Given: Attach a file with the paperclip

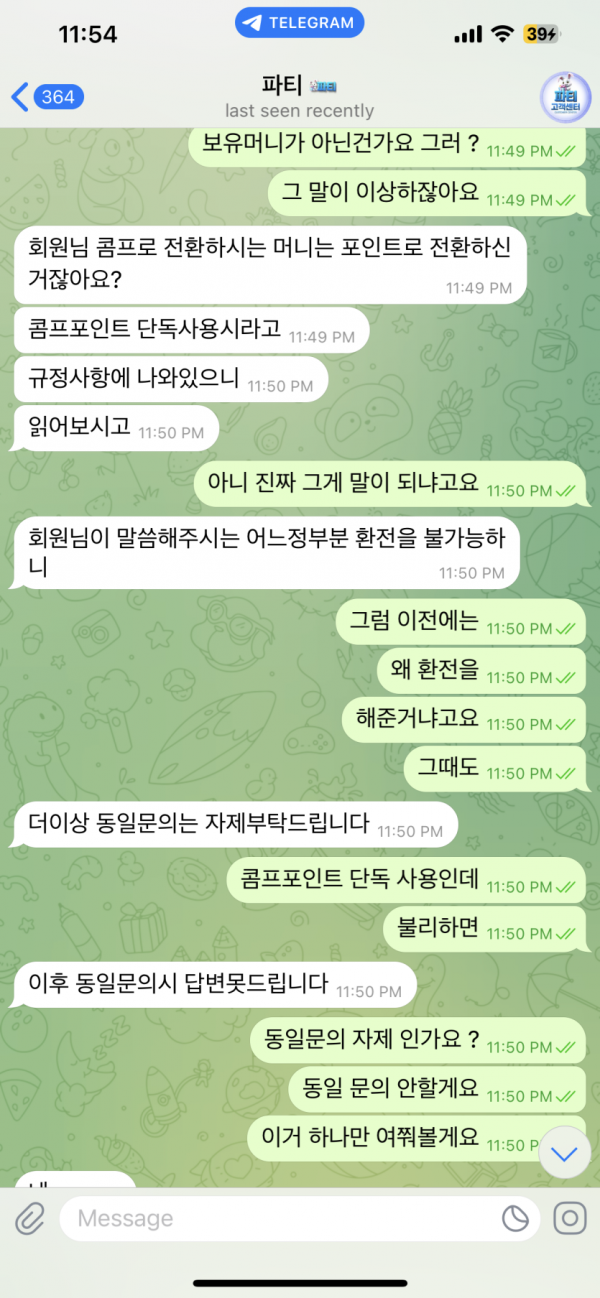Looking at the screenshot, I should click(30, 1218).
